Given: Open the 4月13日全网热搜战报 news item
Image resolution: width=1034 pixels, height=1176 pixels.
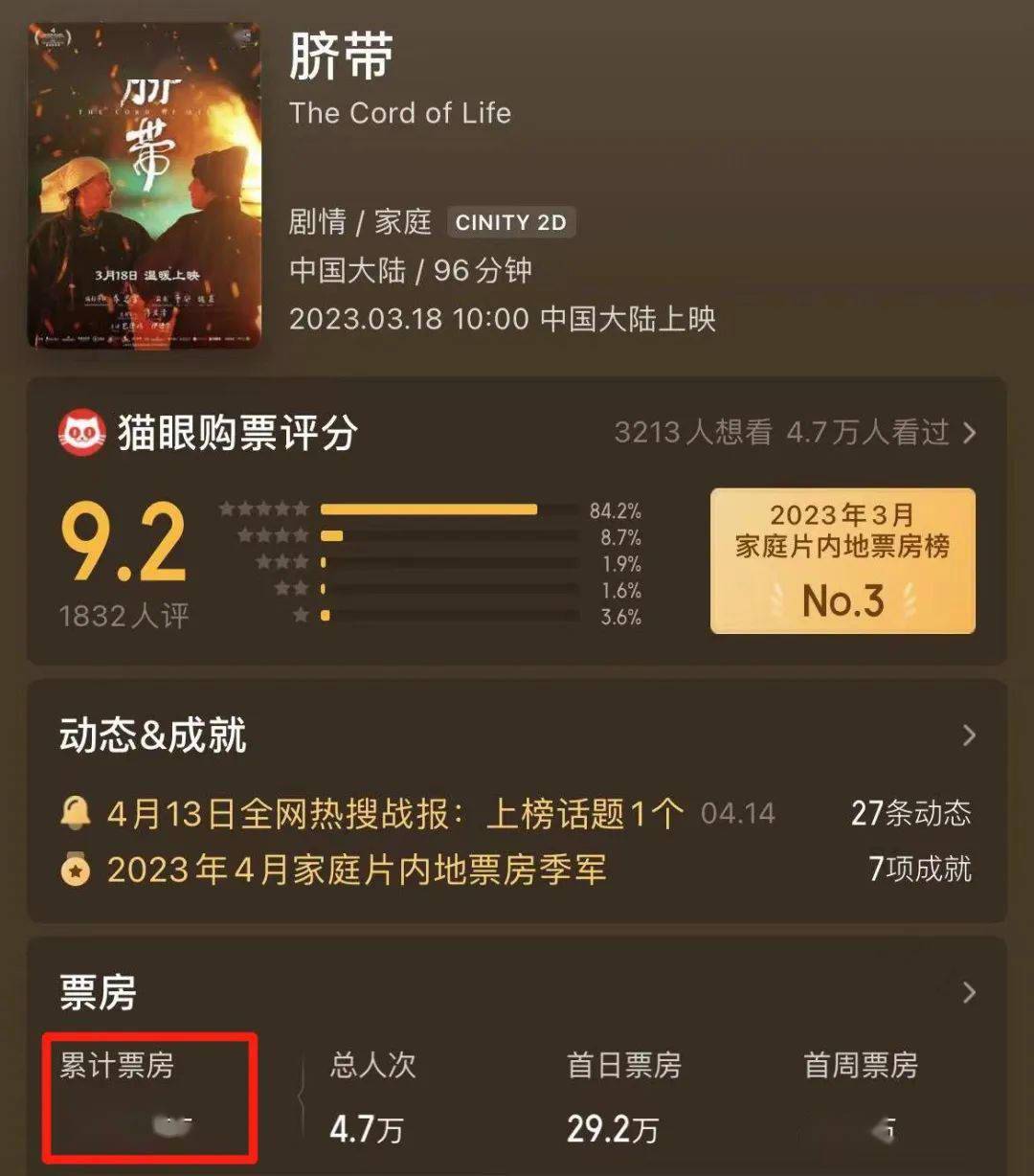Looking at the screenshot, I should [x=394, y=815].
